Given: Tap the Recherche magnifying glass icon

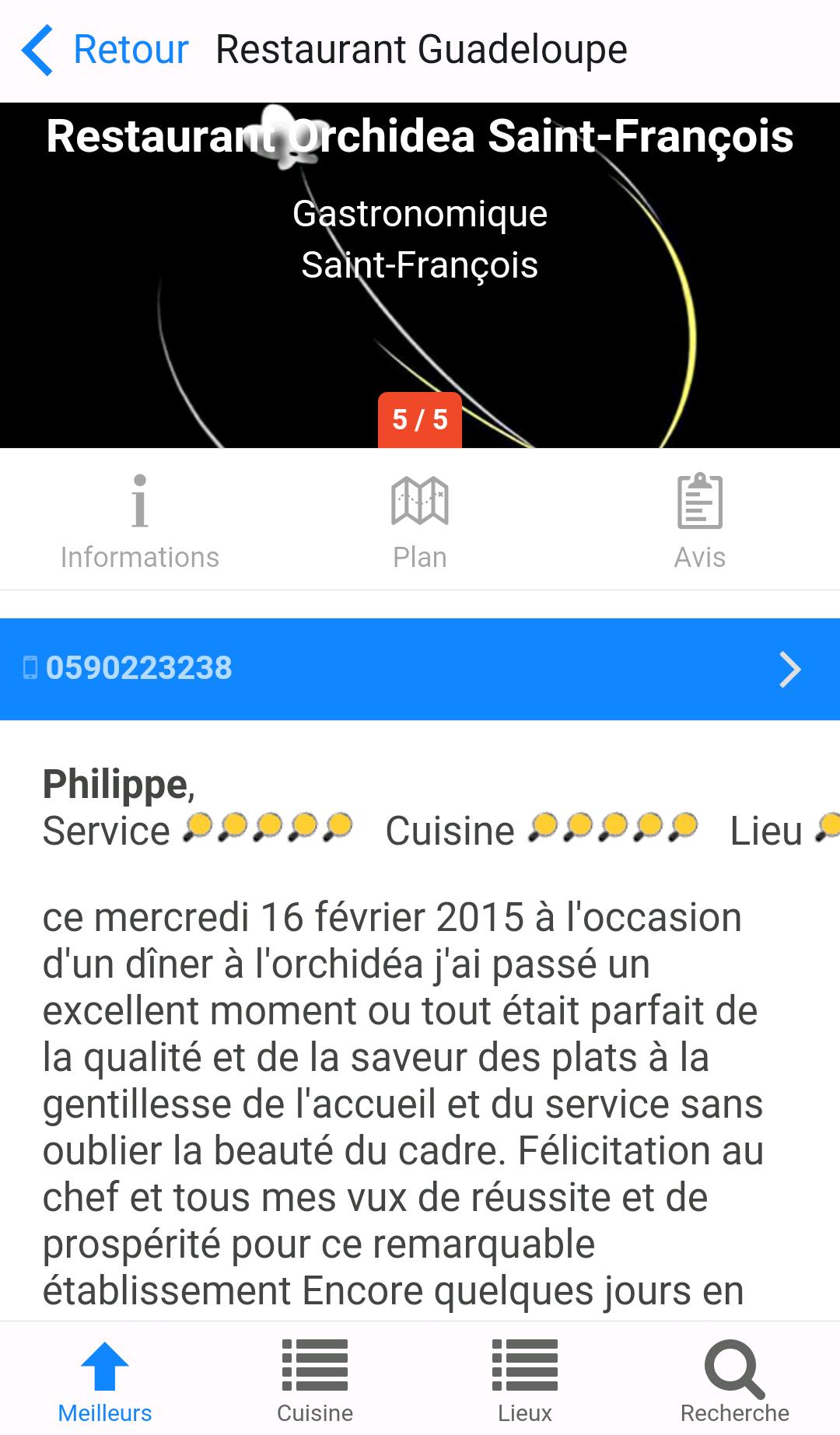Looking at the screenshot, I should [x=732, y=1367].
